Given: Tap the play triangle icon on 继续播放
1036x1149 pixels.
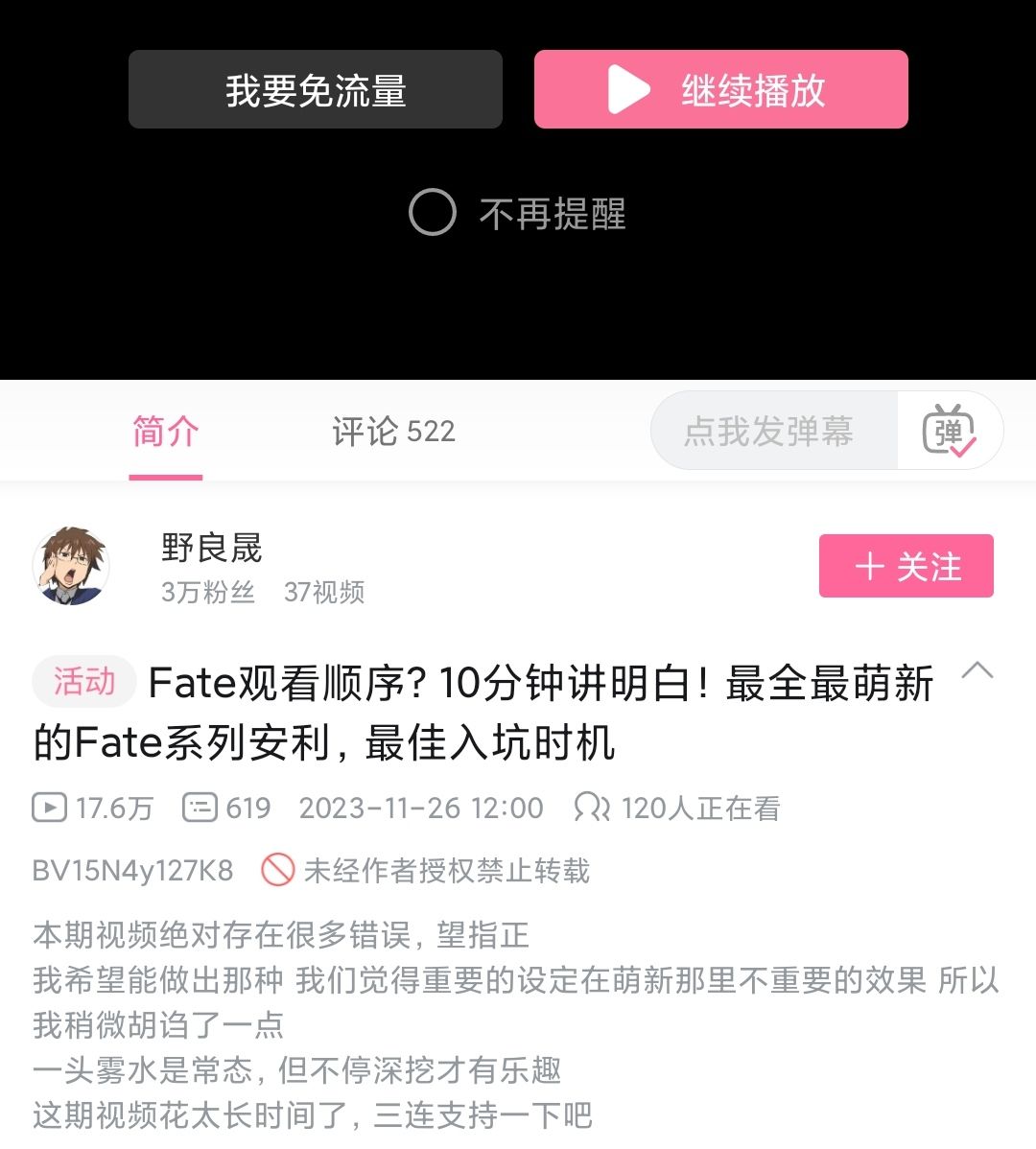Looking at the screenshot, I should (628, 89).
